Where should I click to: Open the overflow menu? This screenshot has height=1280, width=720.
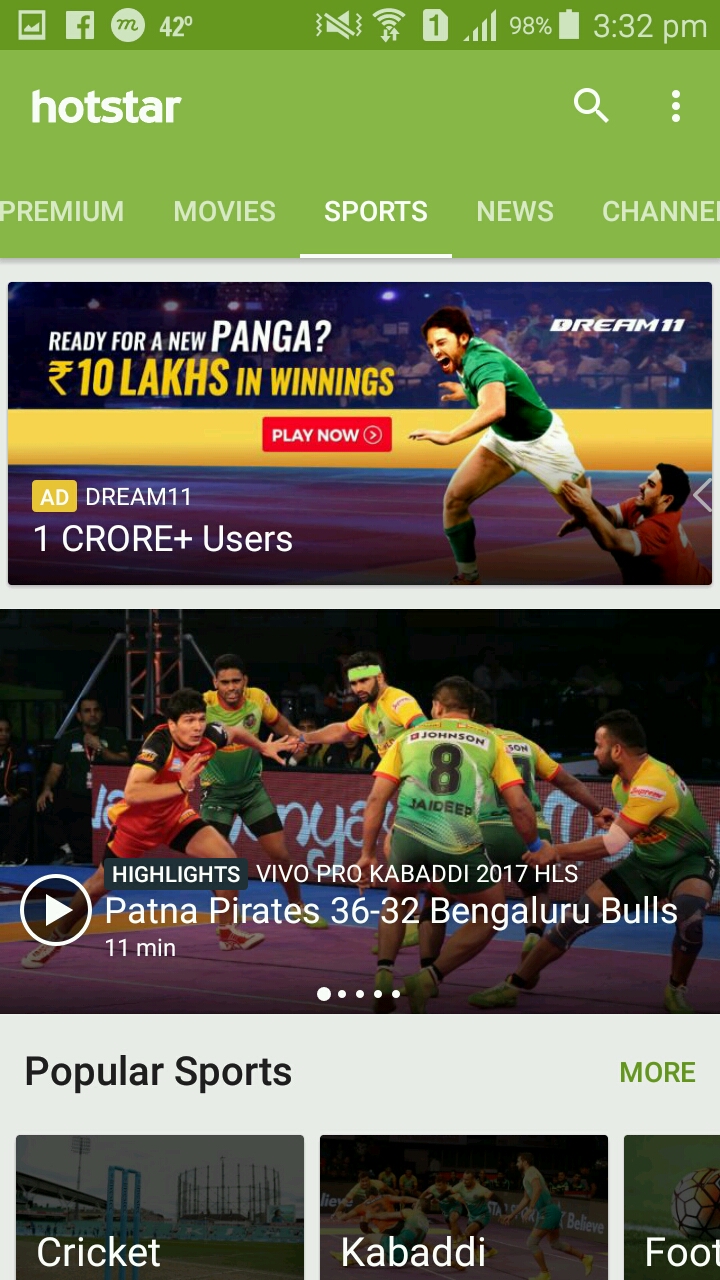point(676,105)
